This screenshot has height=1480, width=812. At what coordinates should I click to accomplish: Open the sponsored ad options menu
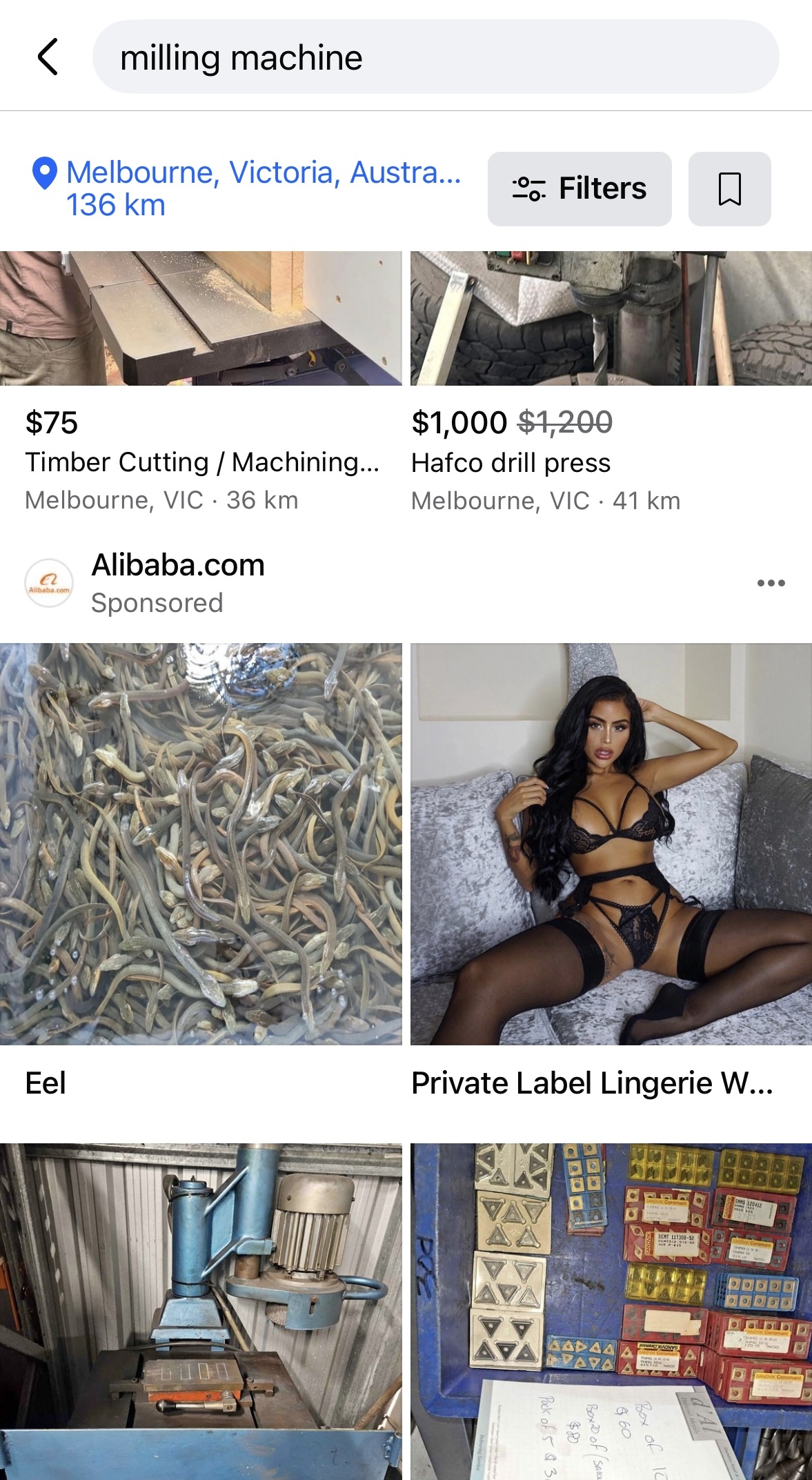coord(771,583)
